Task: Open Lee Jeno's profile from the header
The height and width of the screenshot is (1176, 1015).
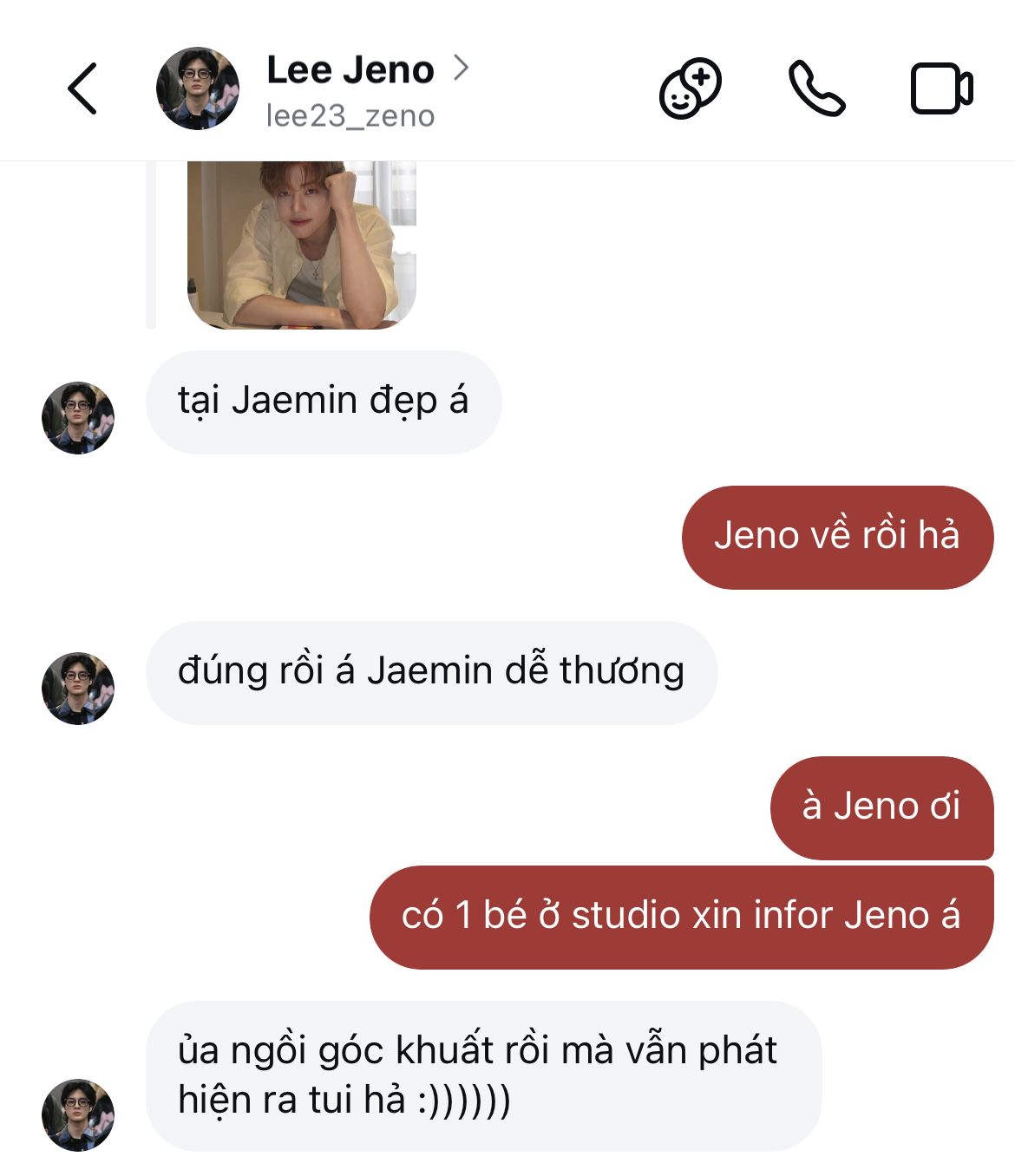Action: pos(350,71)
